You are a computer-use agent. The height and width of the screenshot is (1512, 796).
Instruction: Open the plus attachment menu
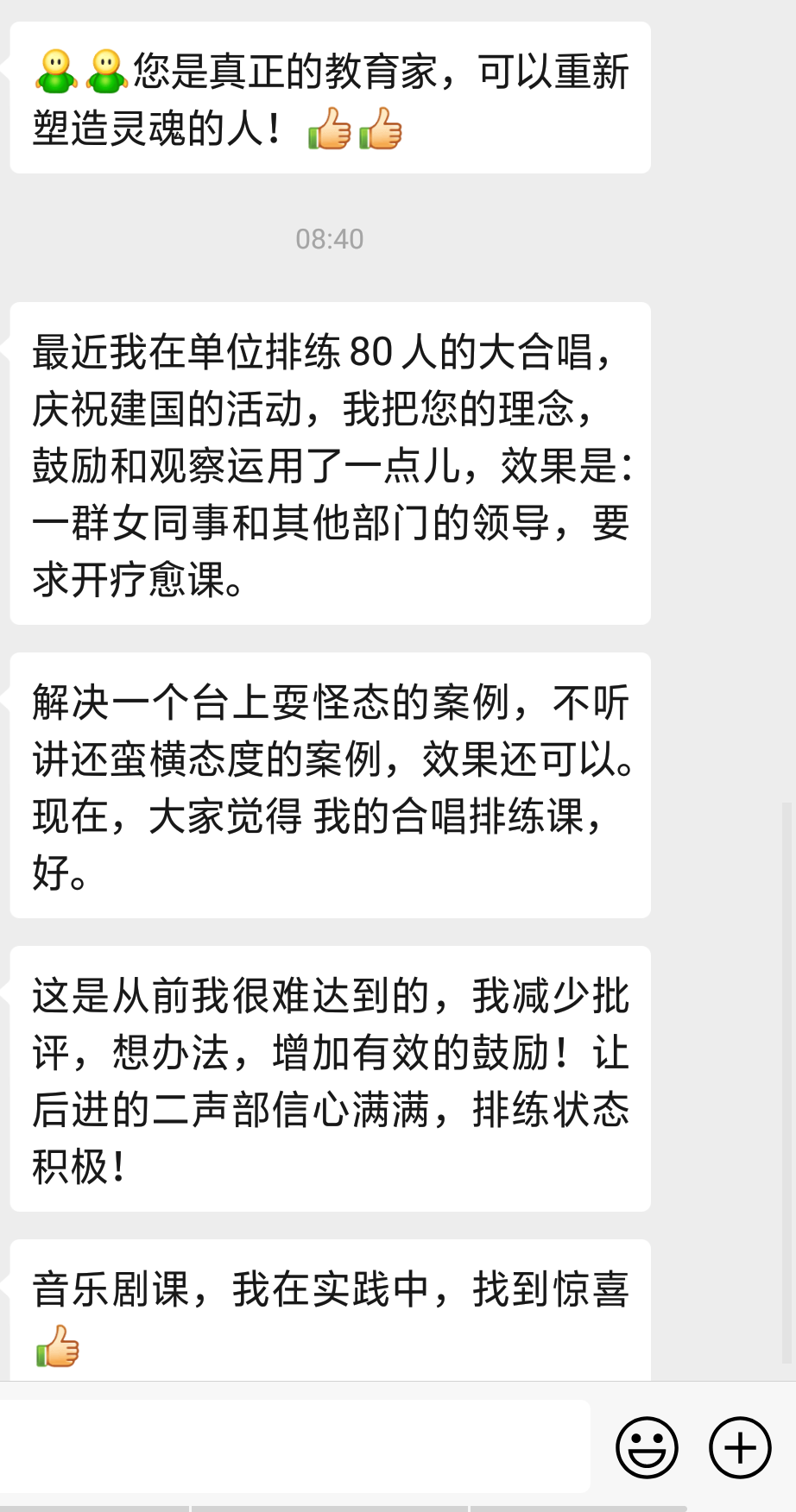740,1447
